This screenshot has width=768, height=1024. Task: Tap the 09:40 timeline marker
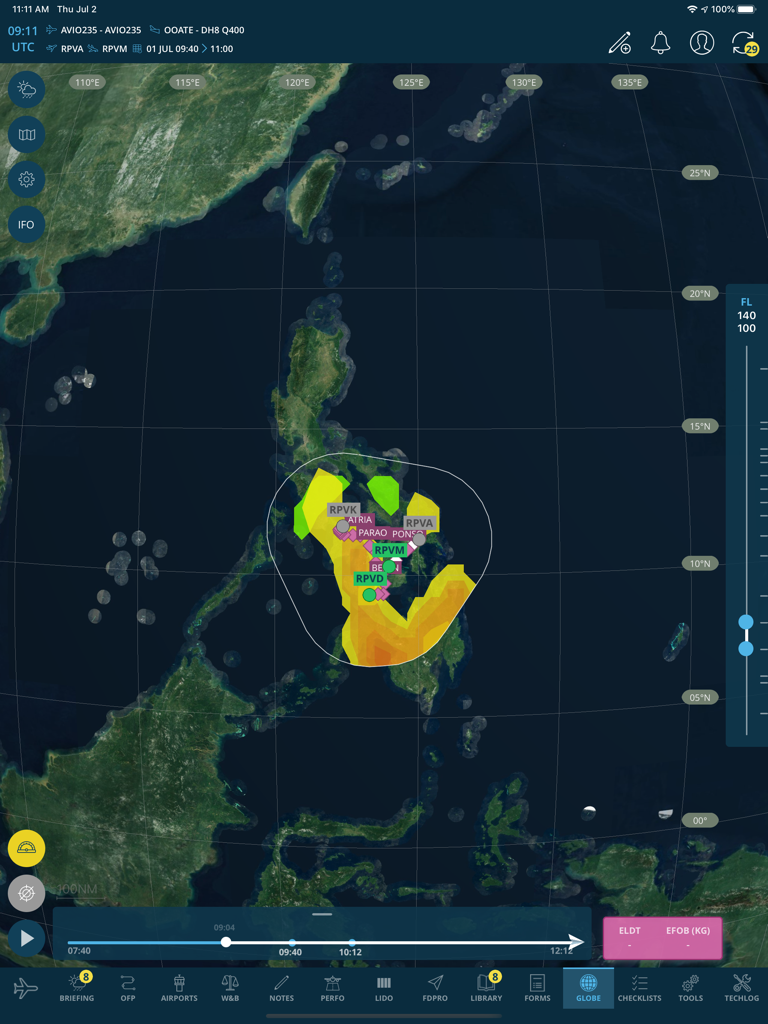pyautogui.click(x=291, y=943)
